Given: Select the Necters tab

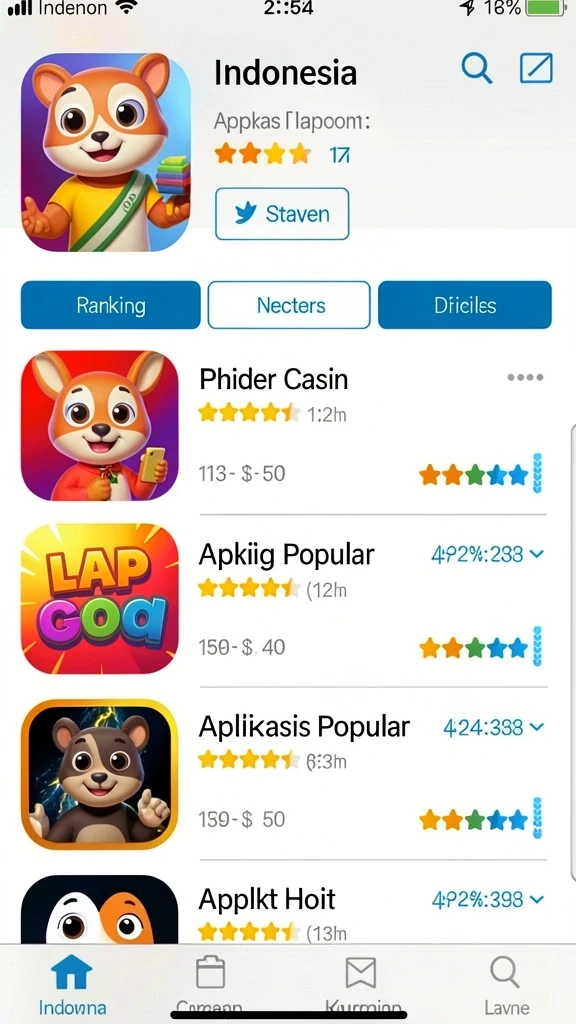Looking at the screenshot, I should [289, 305].
